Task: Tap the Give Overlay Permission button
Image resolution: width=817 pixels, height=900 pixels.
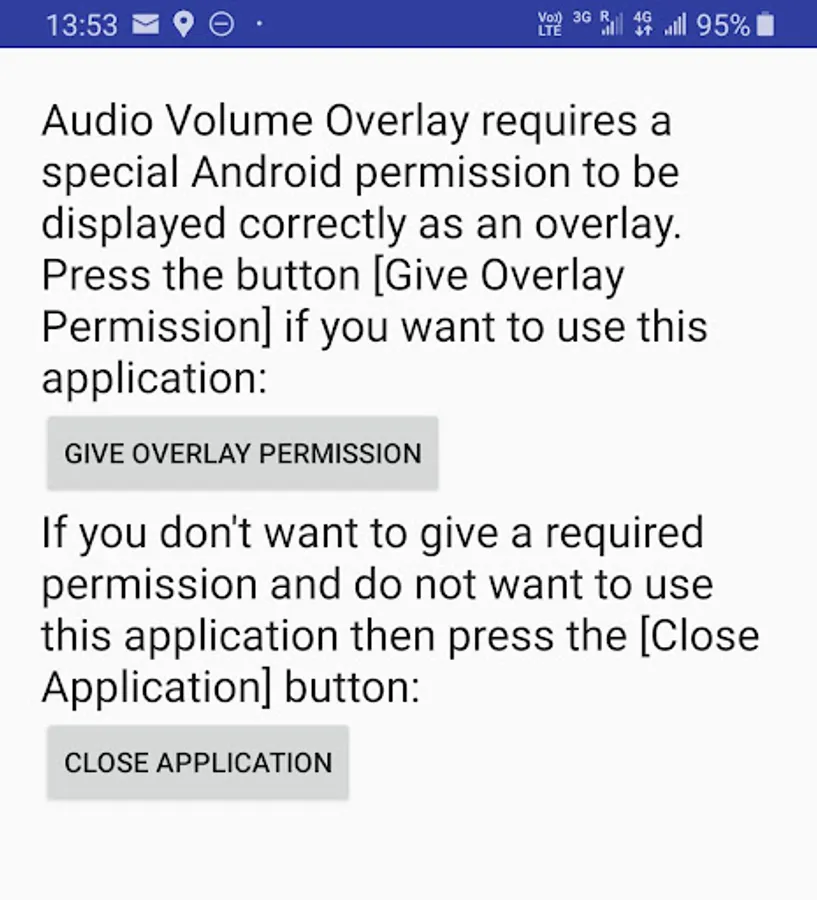Action: [x=242, y=454]
